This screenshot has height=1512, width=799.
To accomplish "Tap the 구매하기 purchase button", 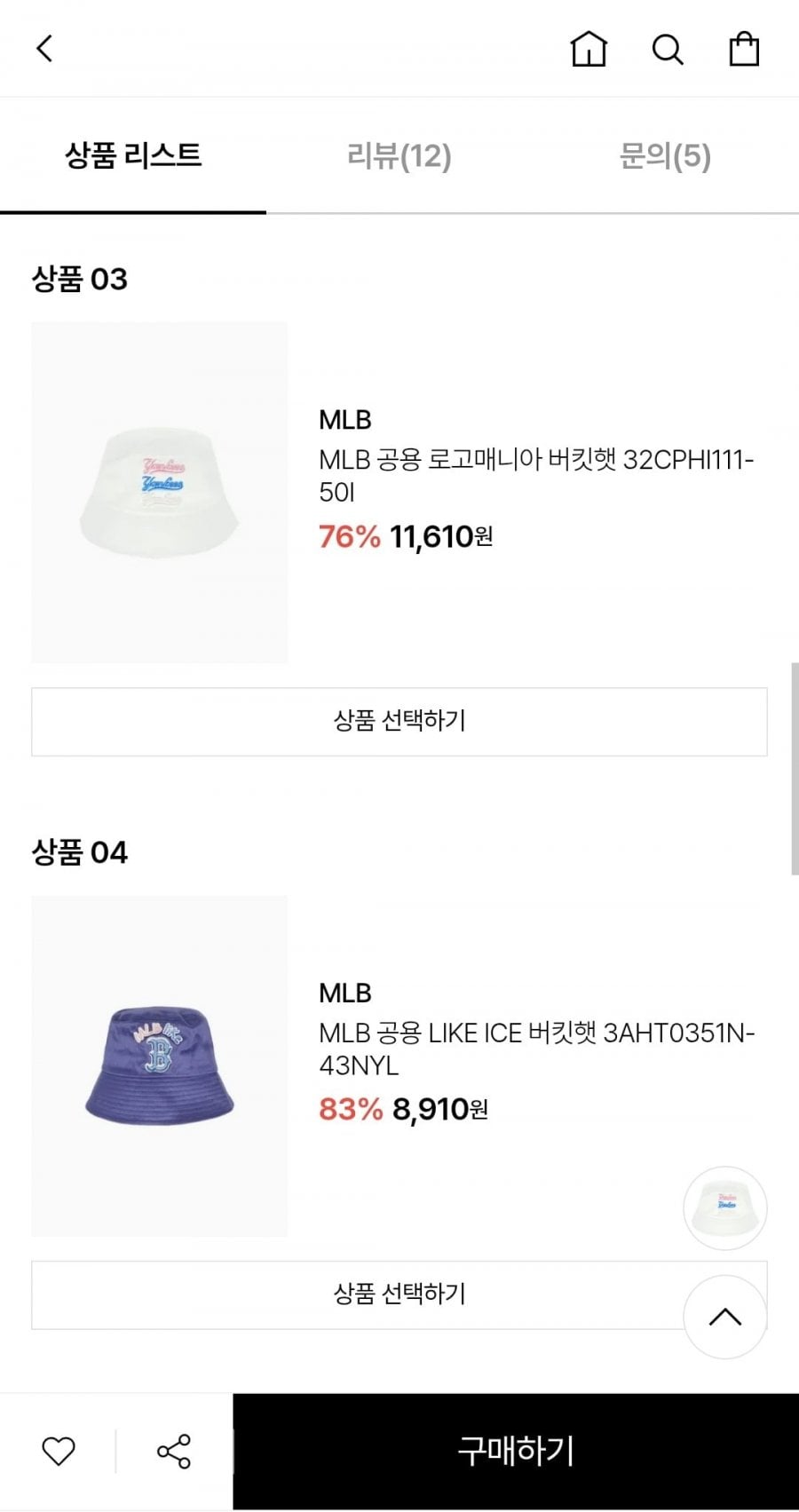I will (516, 1451).
